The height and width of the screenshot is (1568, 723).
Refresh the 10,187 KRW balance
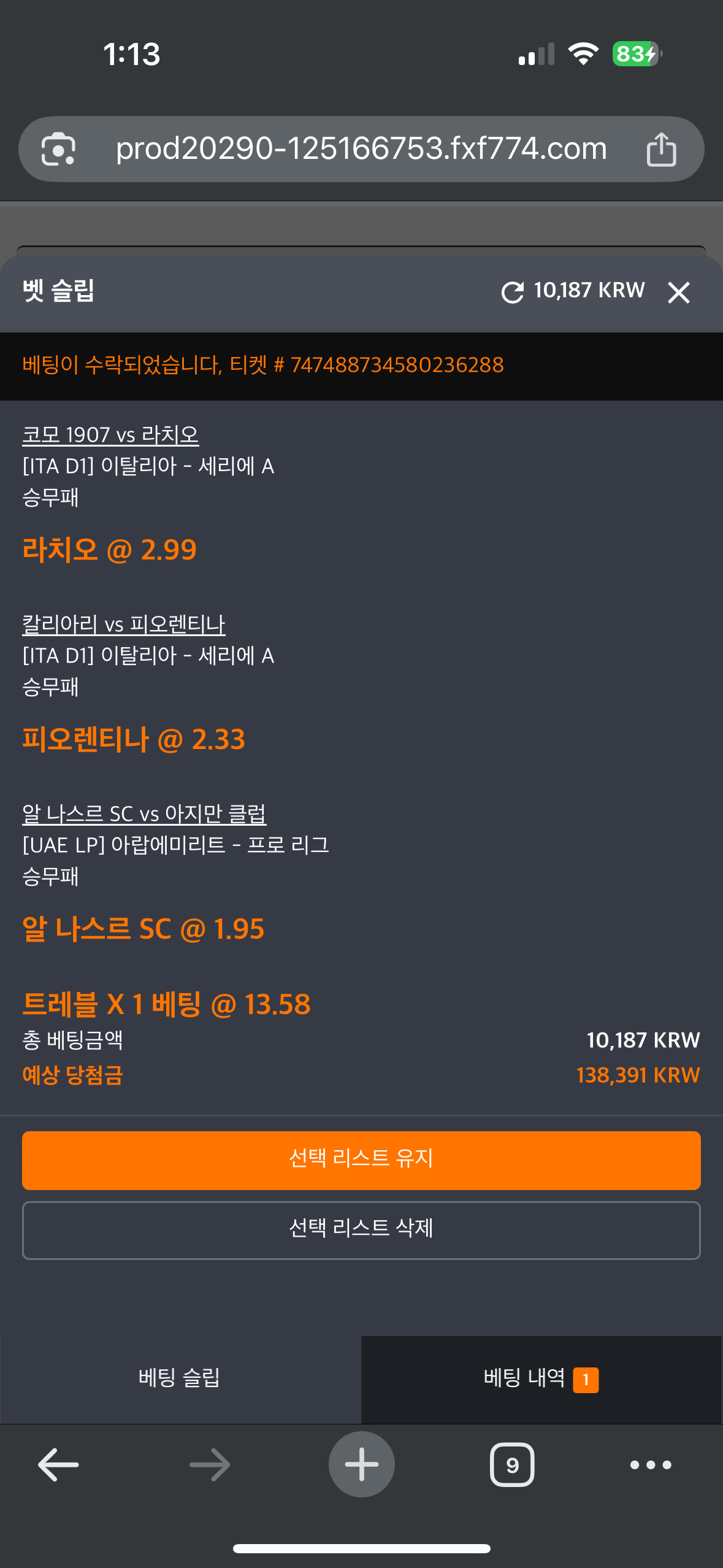[x=512, y=293]
